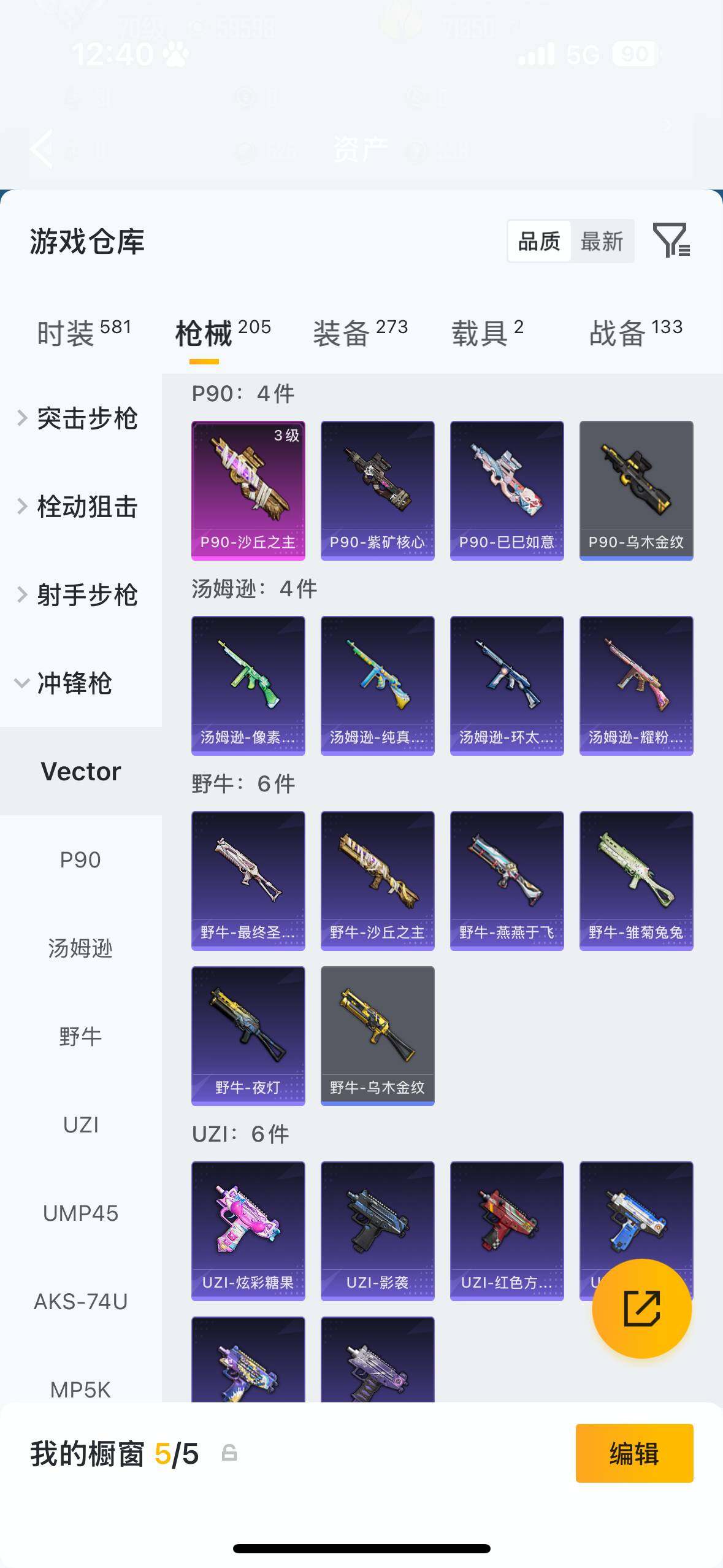Tap the yellow floating share button
Viewport: 723px width, 1568px height.
(x=641, y=1309)
